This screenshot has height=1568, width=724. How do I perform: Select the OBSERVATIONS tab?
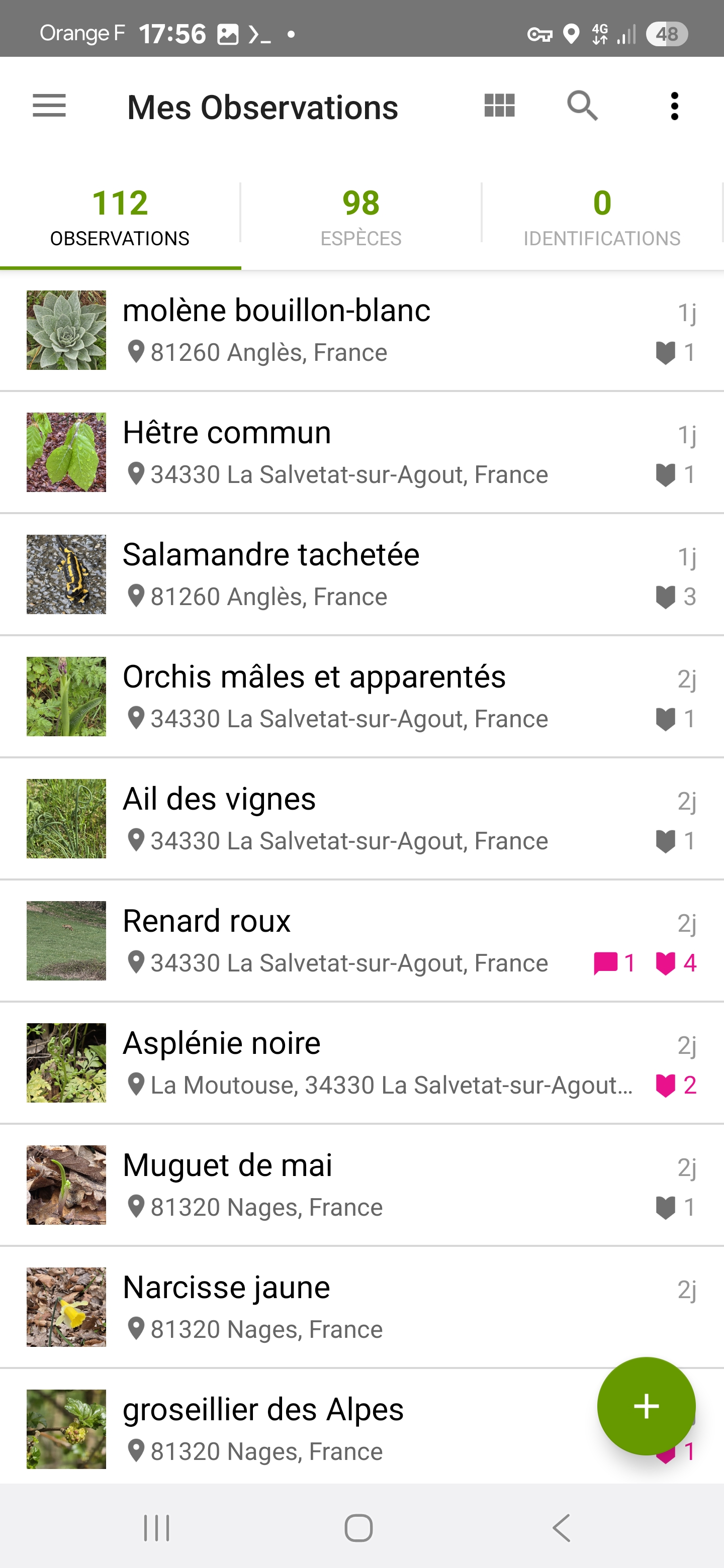pyautogui.click(x=119, y=216)
